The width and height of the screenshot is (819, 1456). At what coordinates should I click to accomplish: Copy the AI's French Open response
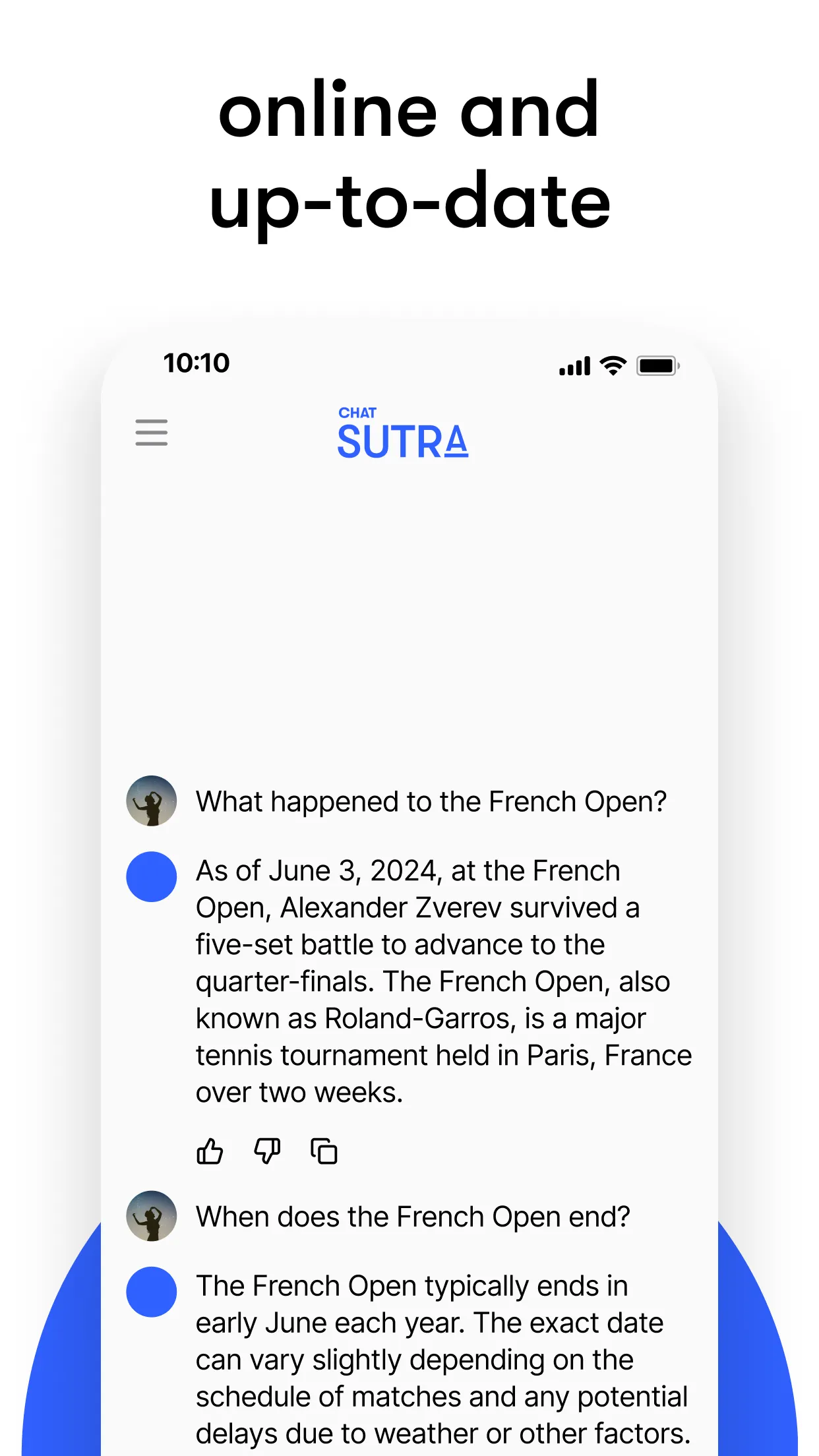324,1151
